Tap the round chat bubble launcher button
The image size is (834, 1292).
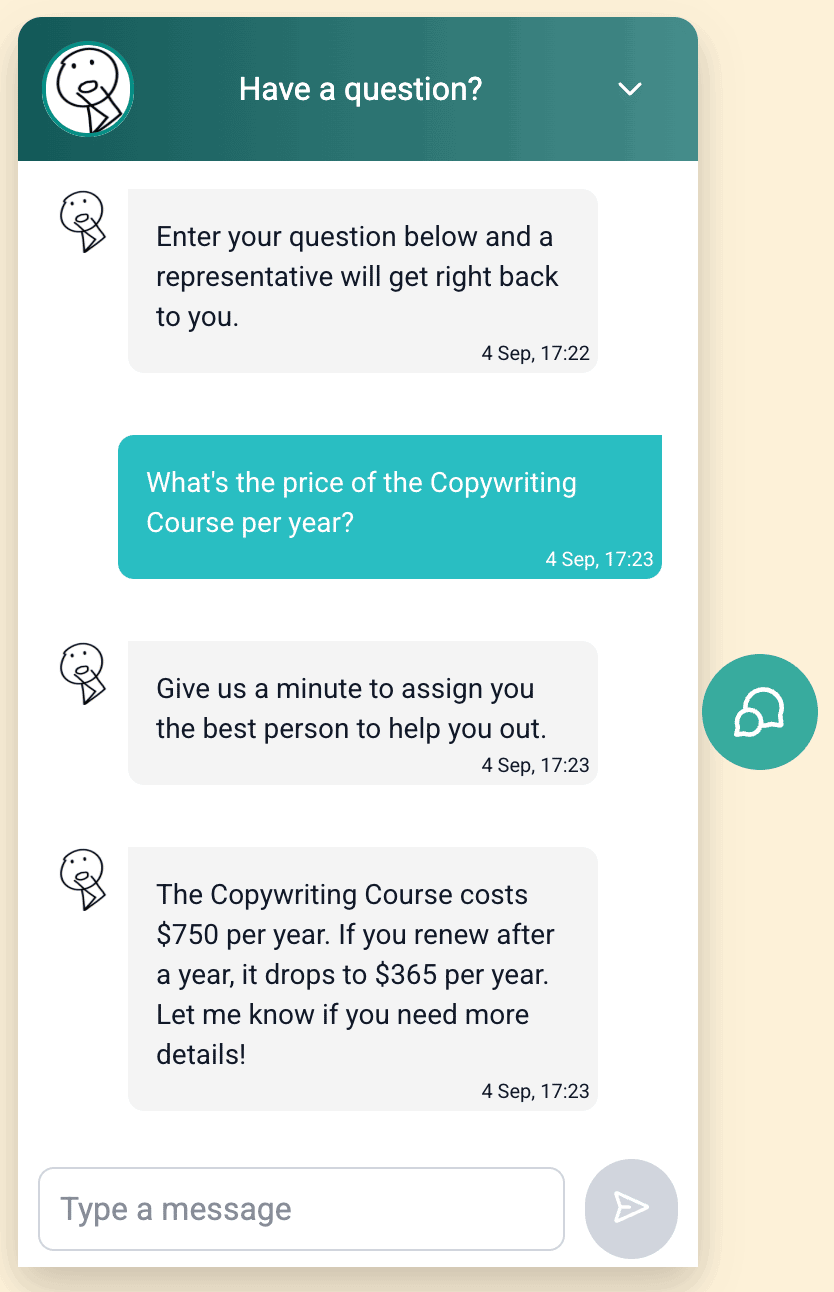tap(760, 712)
